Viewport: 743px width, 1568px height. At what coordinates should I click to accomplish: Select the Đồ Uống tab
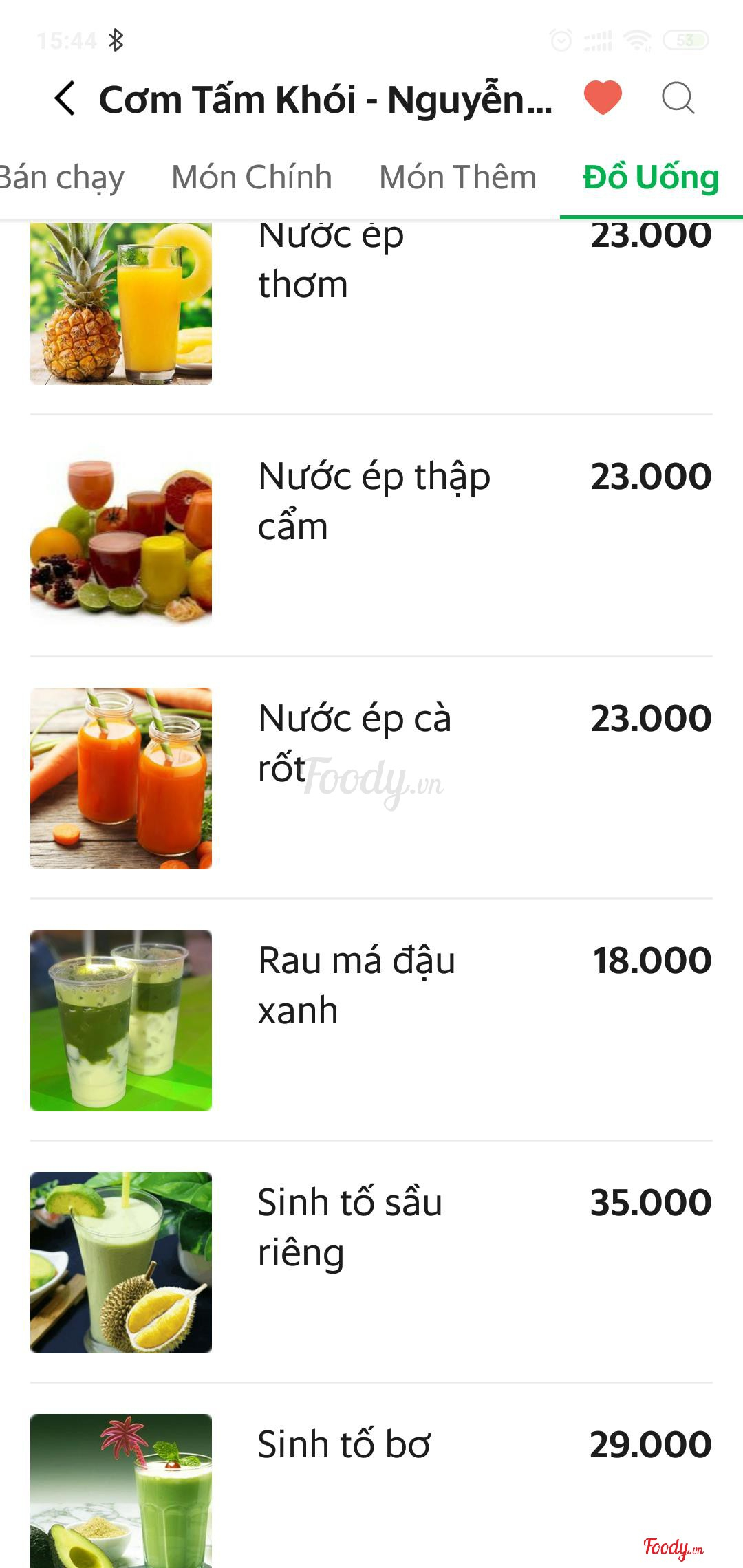[651, 177]
